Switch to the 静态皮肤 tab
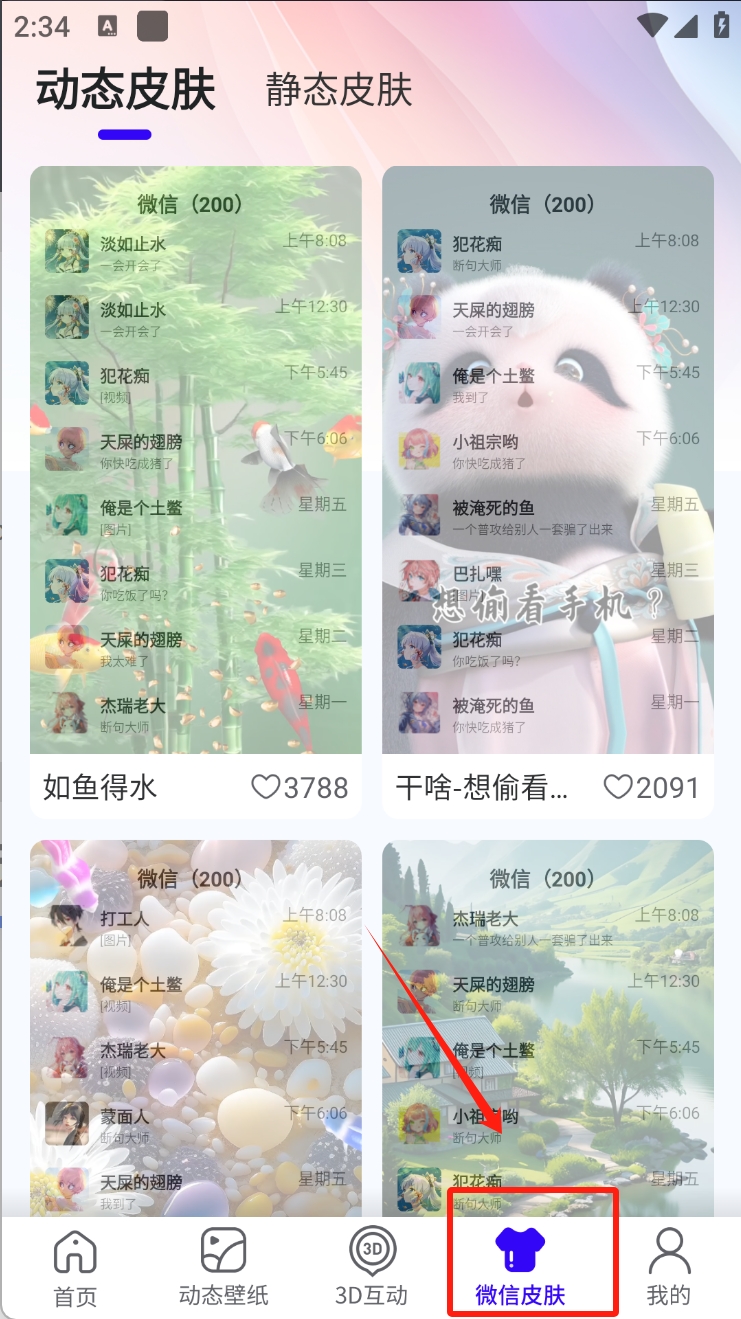This screenshot has height=1319, width=741. (339, 90)
